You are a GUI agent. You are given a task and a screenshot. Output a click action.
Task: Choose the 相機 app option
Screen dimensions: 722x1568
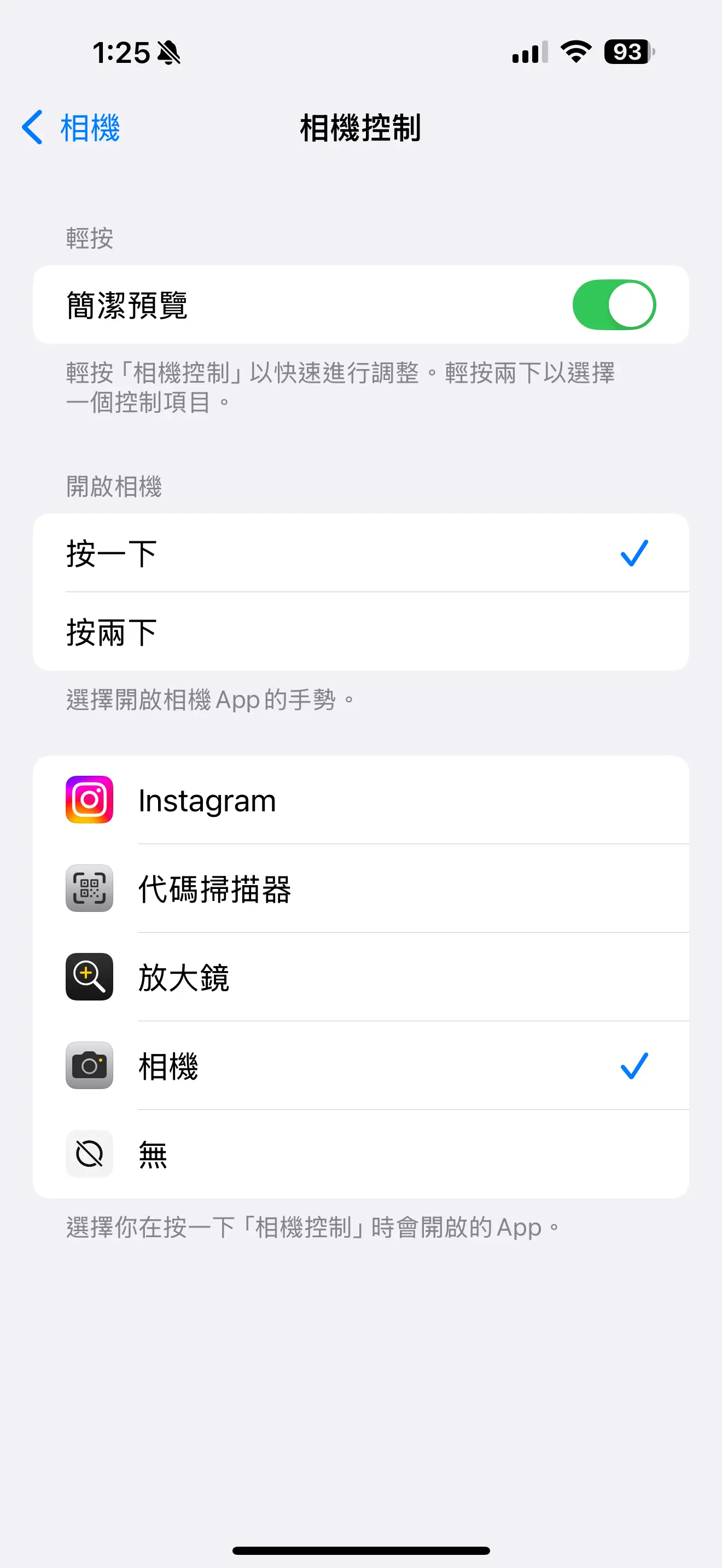pyautogui.click(x=361, y=1066)
